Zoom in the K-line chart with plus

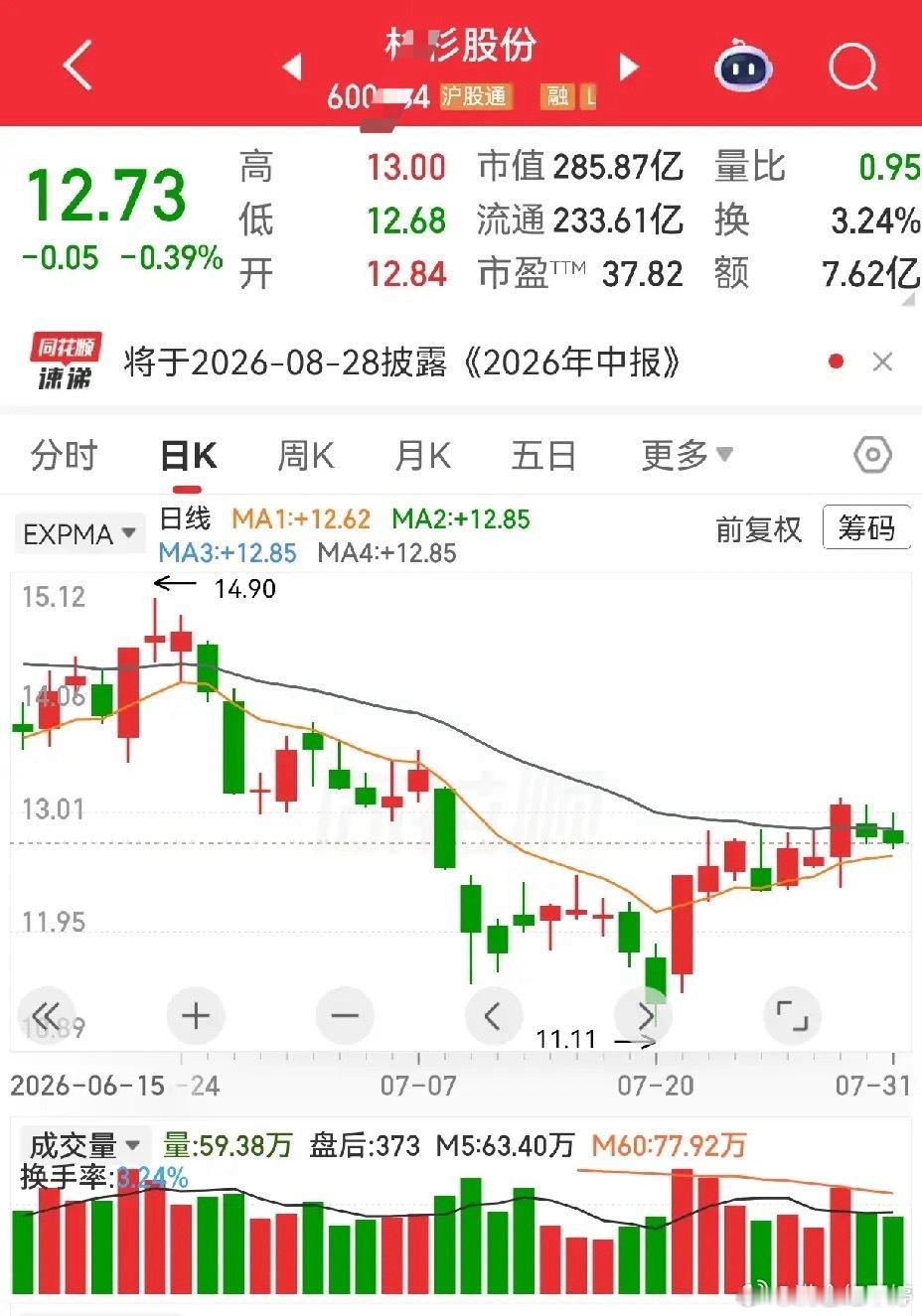tap(197, 1016)
